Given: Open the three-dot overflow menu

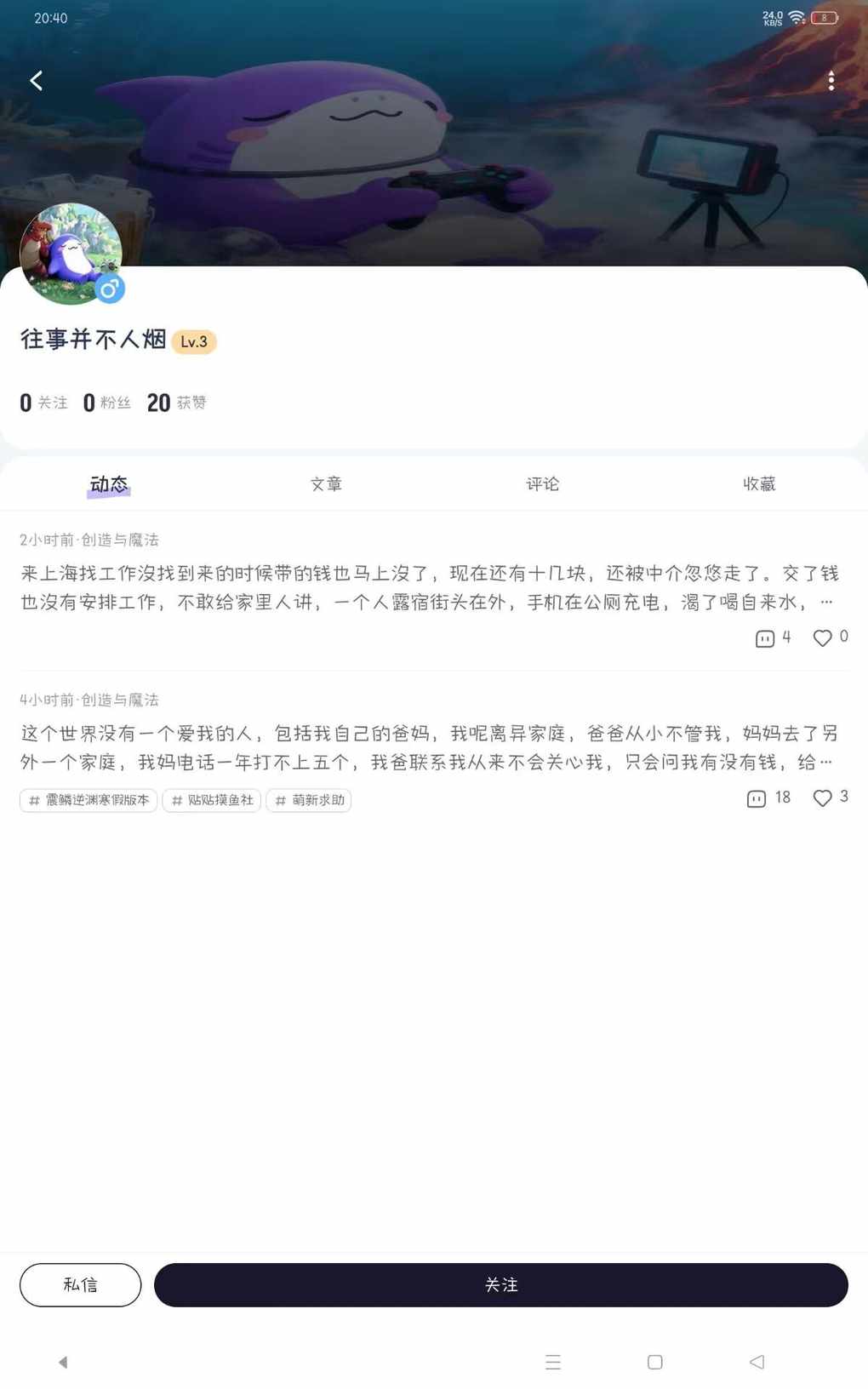Looking at the screenshot, I should click(831, 81).
